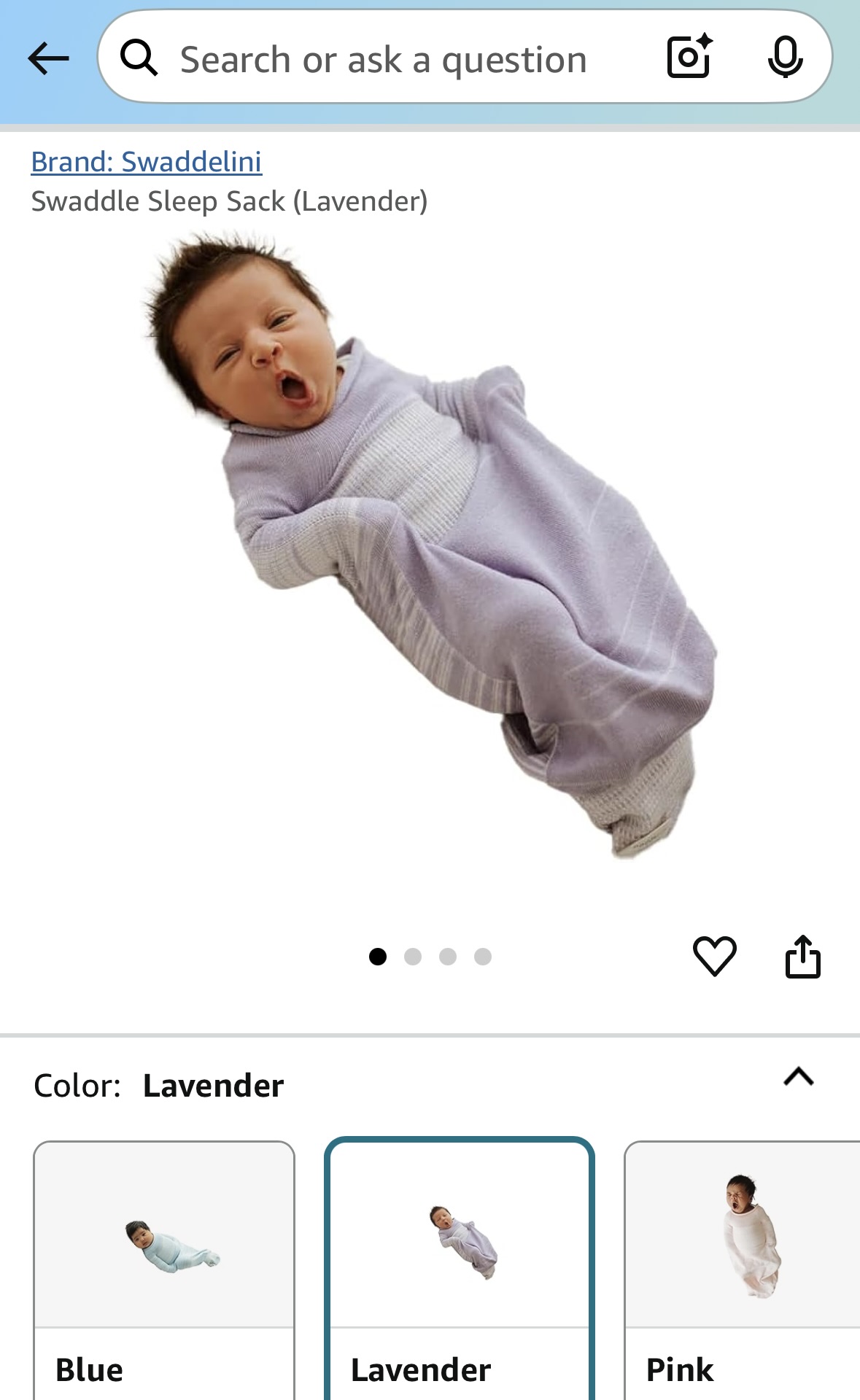Viewport: 860px width, 1400px height.
Task: Open the Brand: Swaddelini link
Action: coord(146,162)
